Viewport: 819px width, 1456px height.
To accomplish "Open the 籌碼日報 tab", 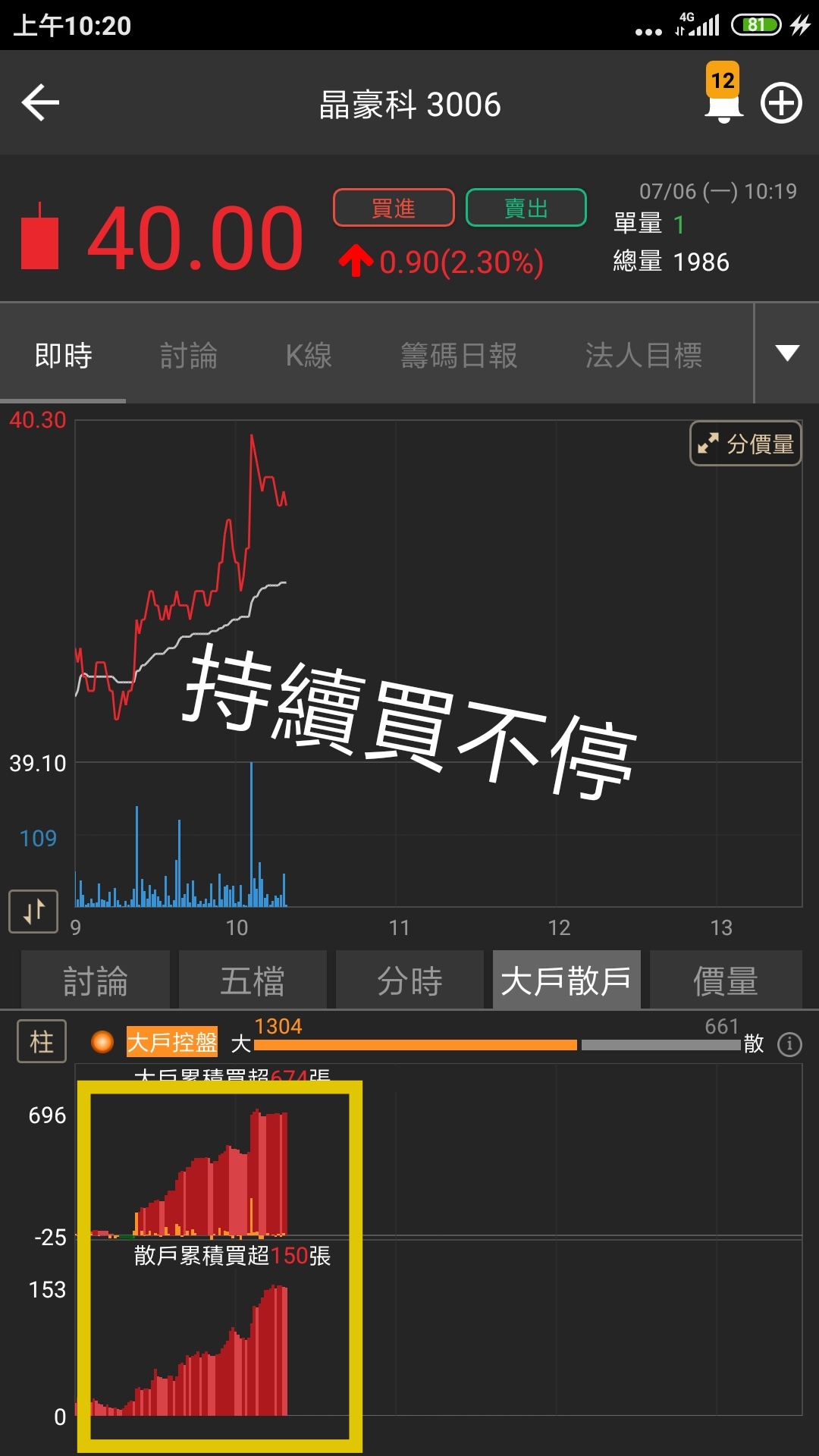I will (459, 355).
